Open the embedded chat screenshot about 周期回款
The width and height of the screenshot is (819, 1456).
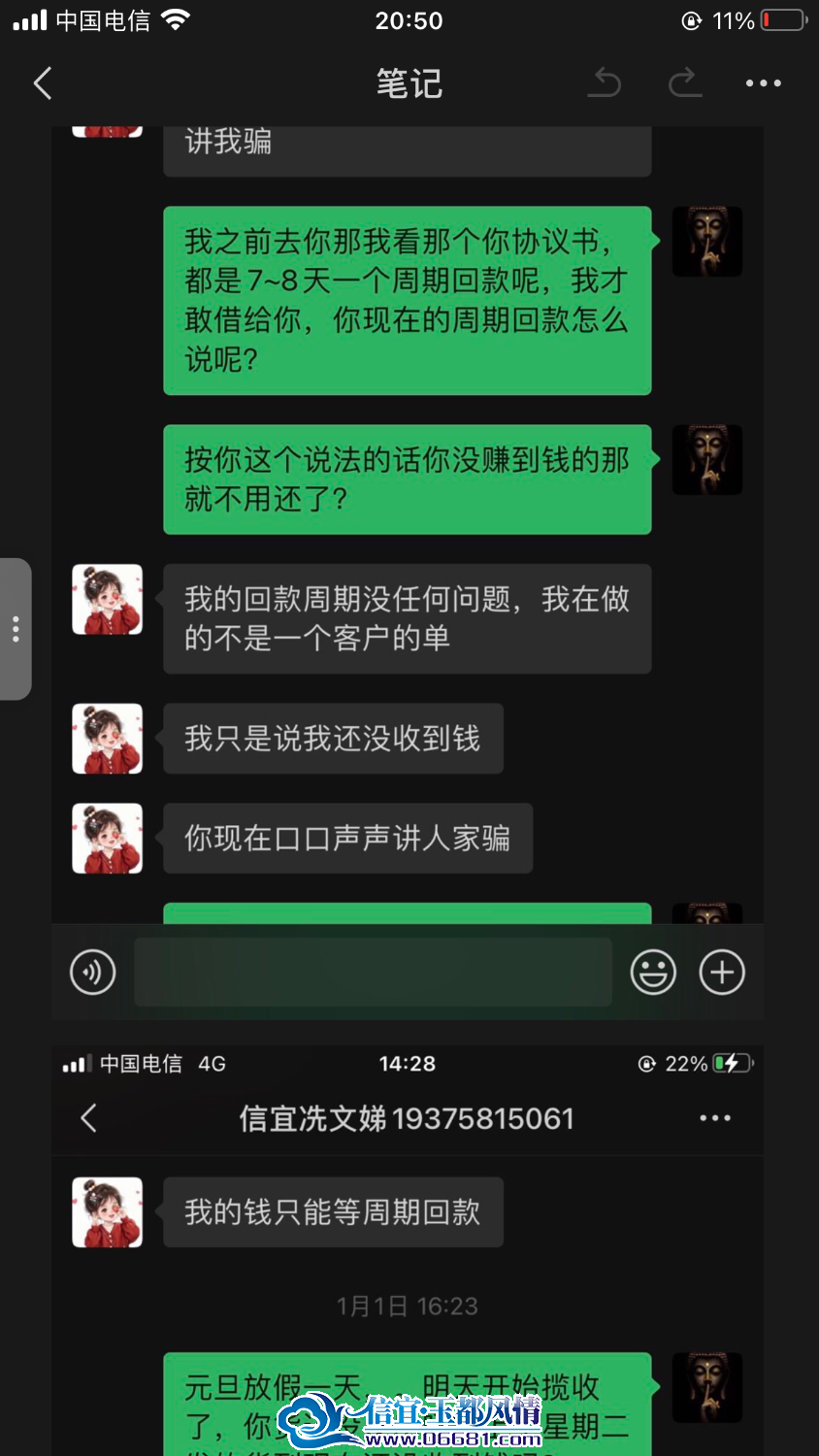408,573
